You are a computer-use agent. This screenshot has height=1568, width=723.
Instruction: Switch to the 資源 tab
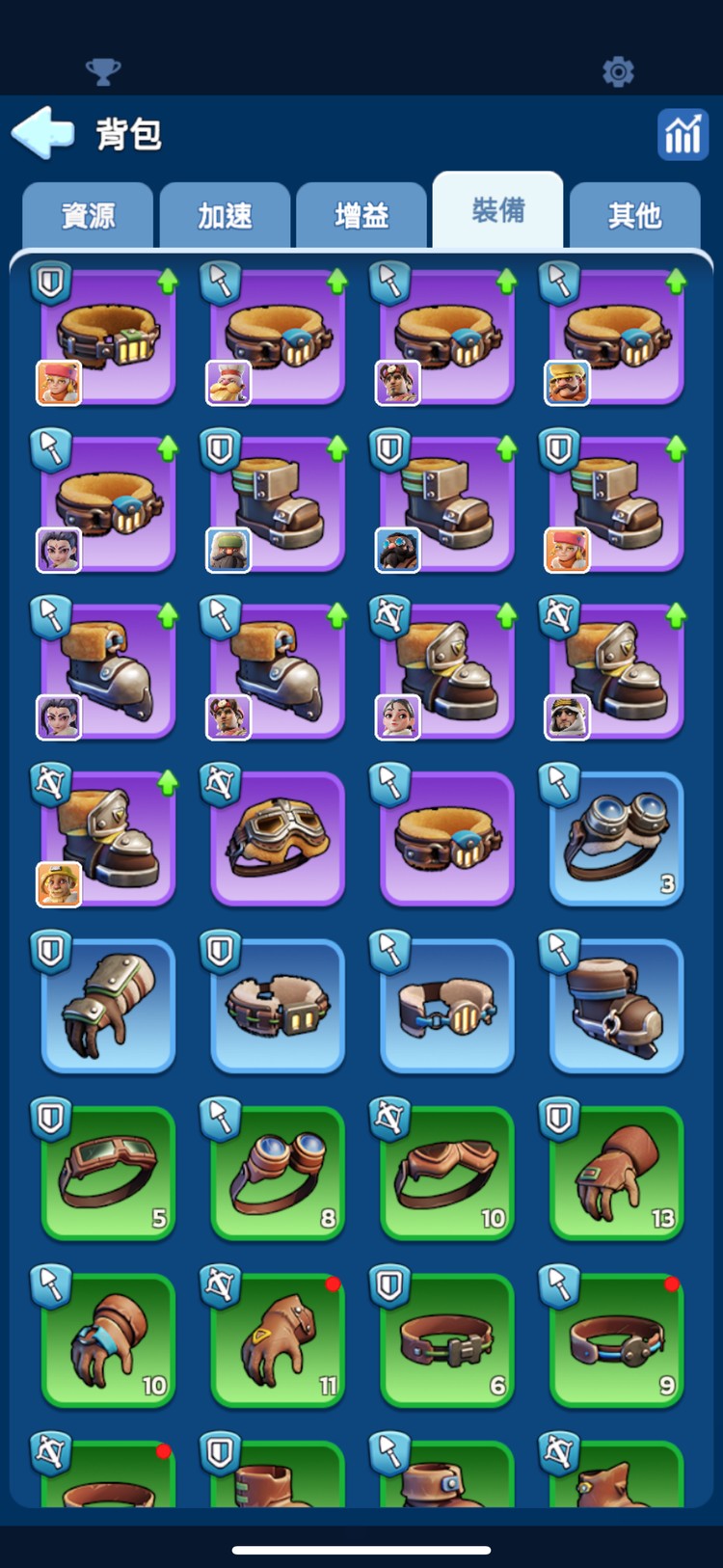tap(88, 215)
